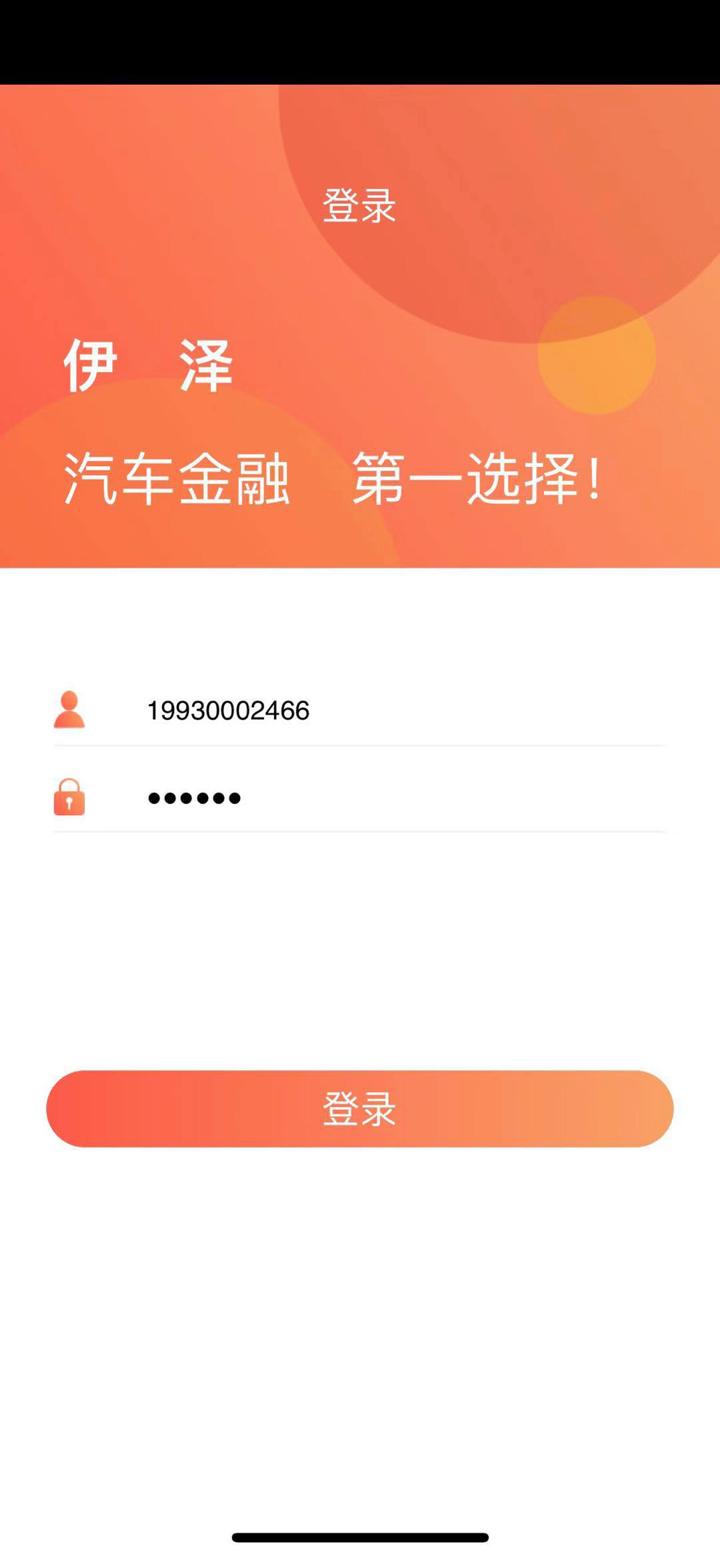
Task: Click the home indicator bar at bottom
Action: coord(360,1536)
